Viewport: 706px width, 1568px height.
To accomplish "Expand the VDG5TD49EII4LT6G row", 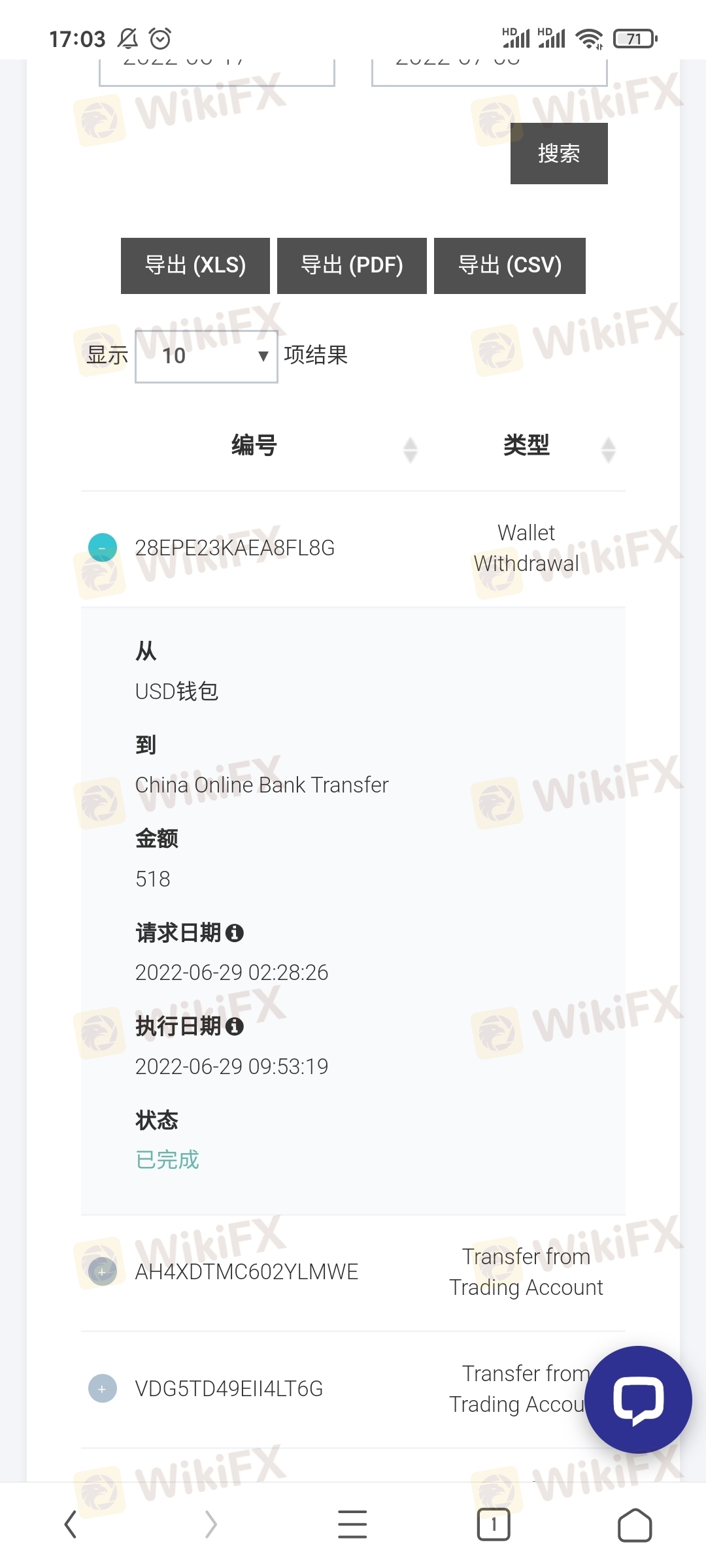I will coord(103,1388).
